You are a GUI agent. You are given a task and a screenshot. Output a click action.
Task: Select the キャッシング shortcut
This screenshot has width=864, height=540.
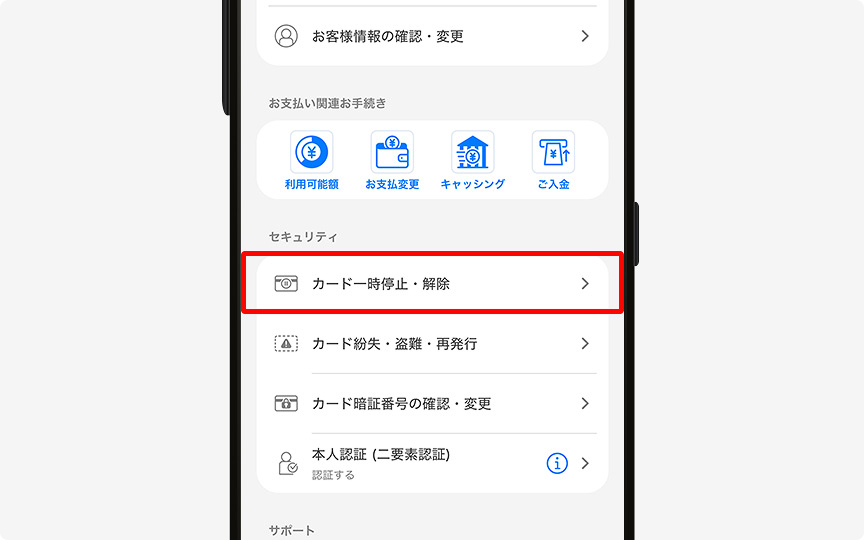pos(473,160)
